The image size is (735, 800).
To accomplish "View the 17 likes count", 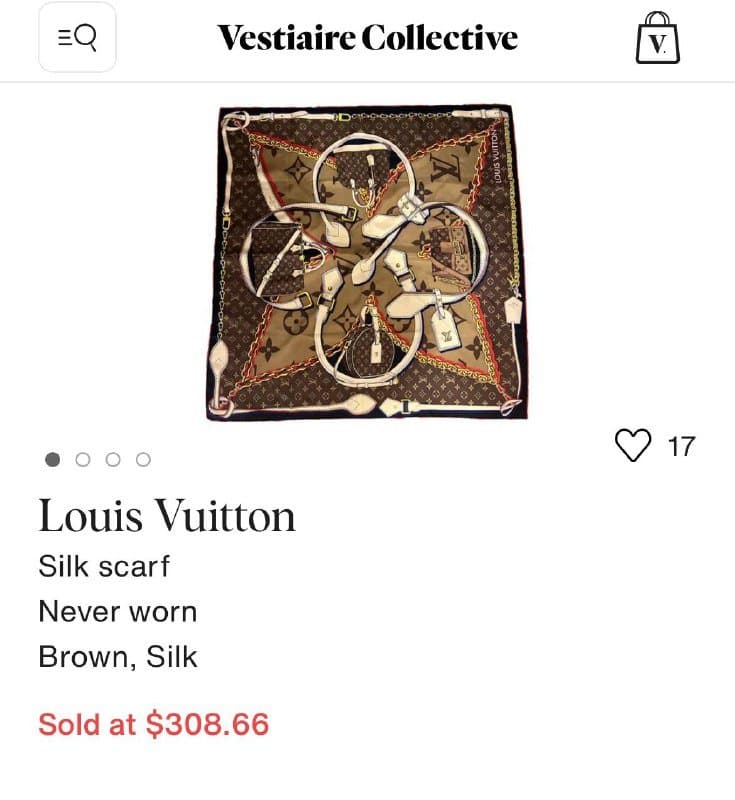I will pyautogui.click(x=682, y=447).
